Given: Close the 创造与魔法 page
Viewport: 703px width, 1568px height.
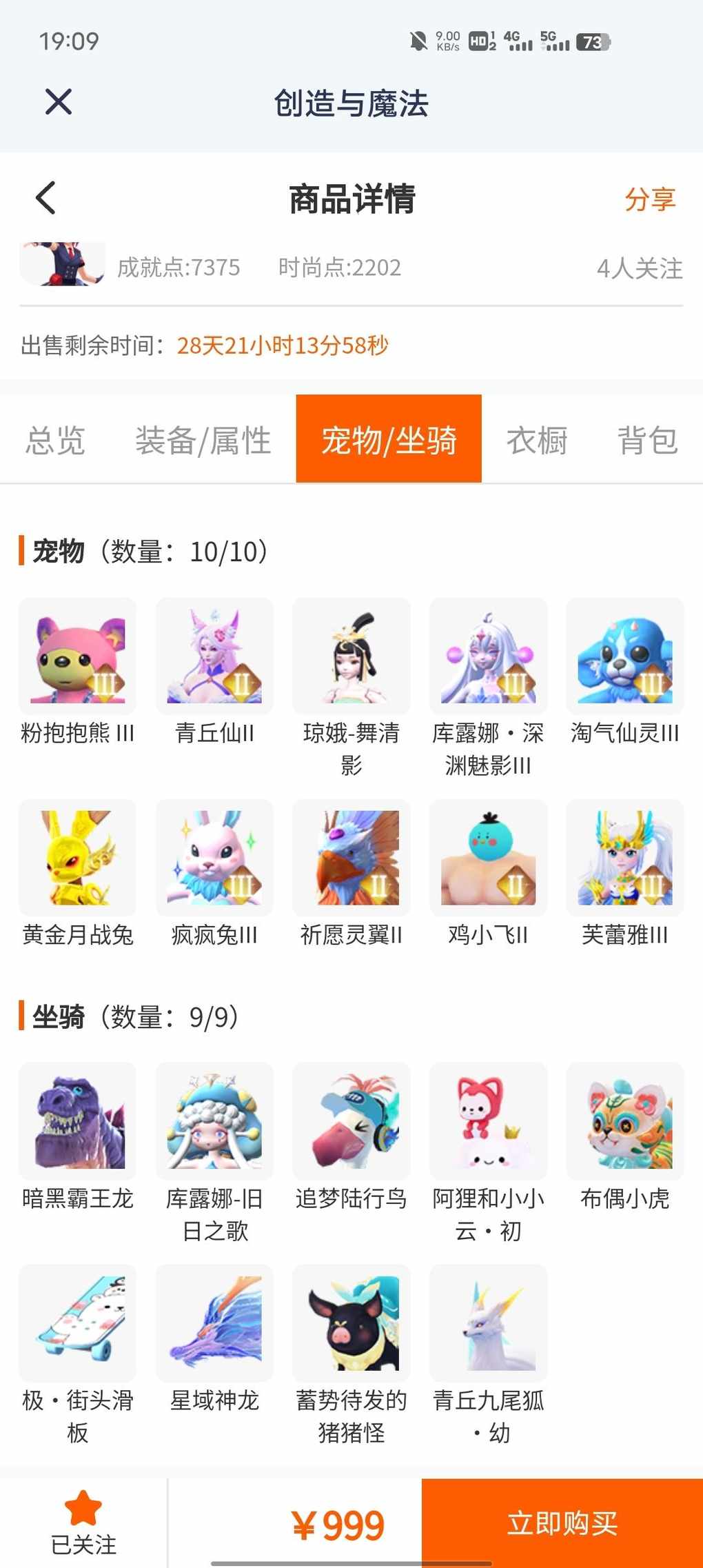Looking at the screenshot, I should pos(59,102).
